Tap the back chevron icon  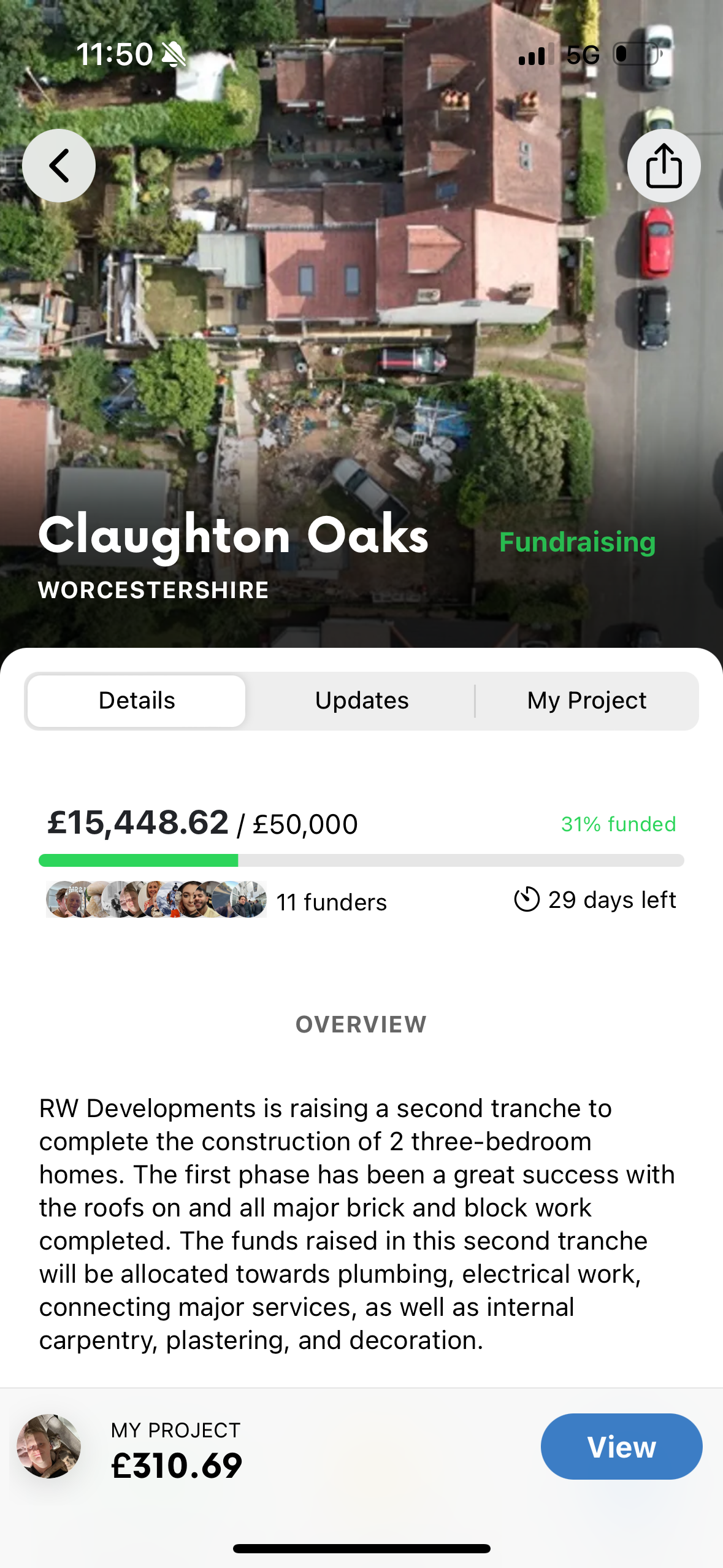pyautogui.click(x=59, y=165)
